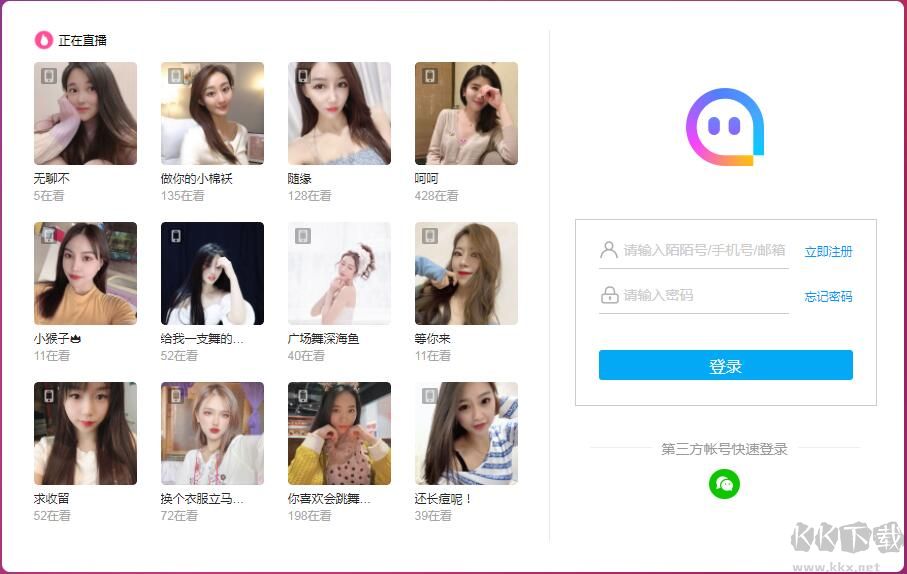Log in with the WeChat icon
This screenshot has height=574, width=907.
(724, 484)
